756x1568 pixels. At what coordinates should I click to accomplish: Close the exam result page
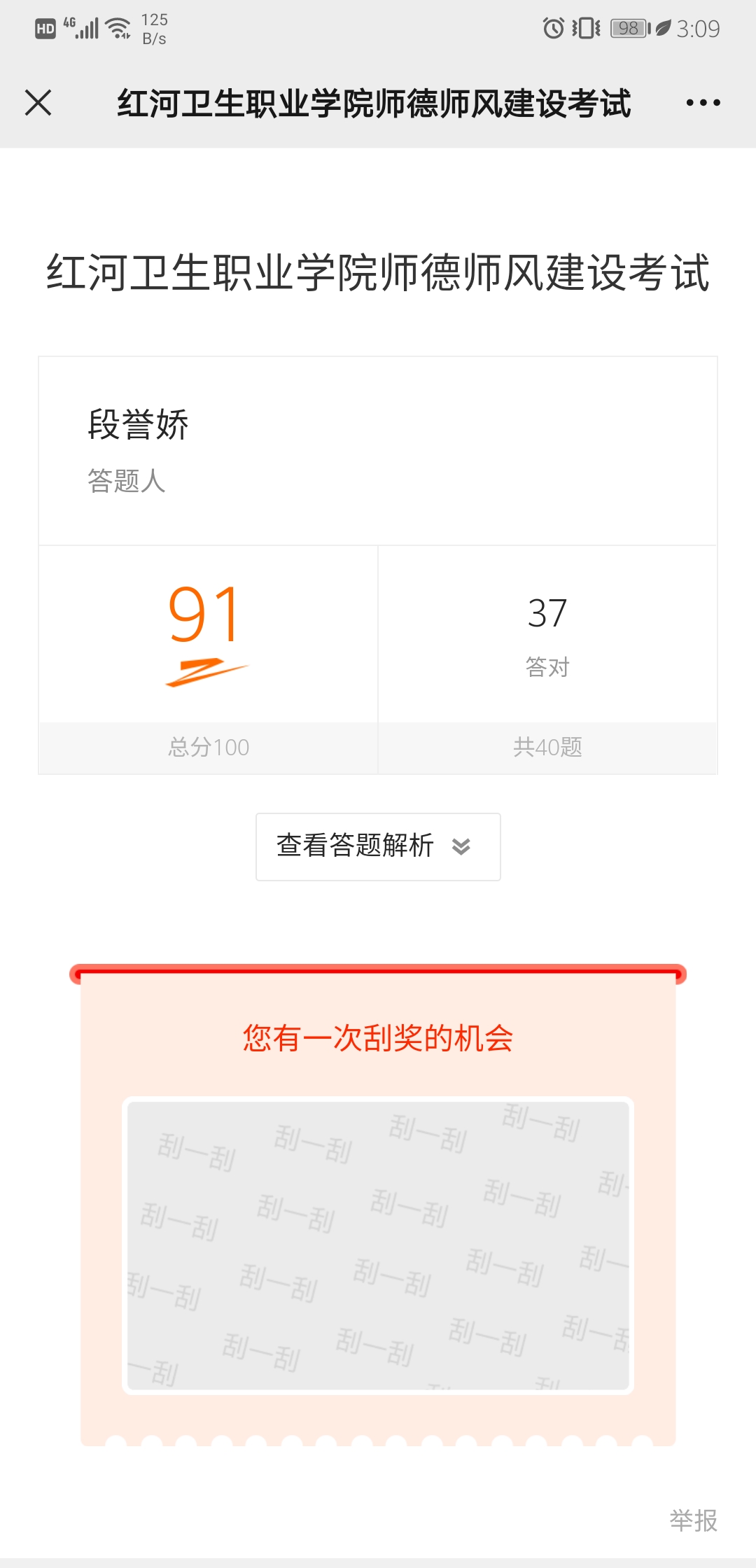(x=38, y=103)
